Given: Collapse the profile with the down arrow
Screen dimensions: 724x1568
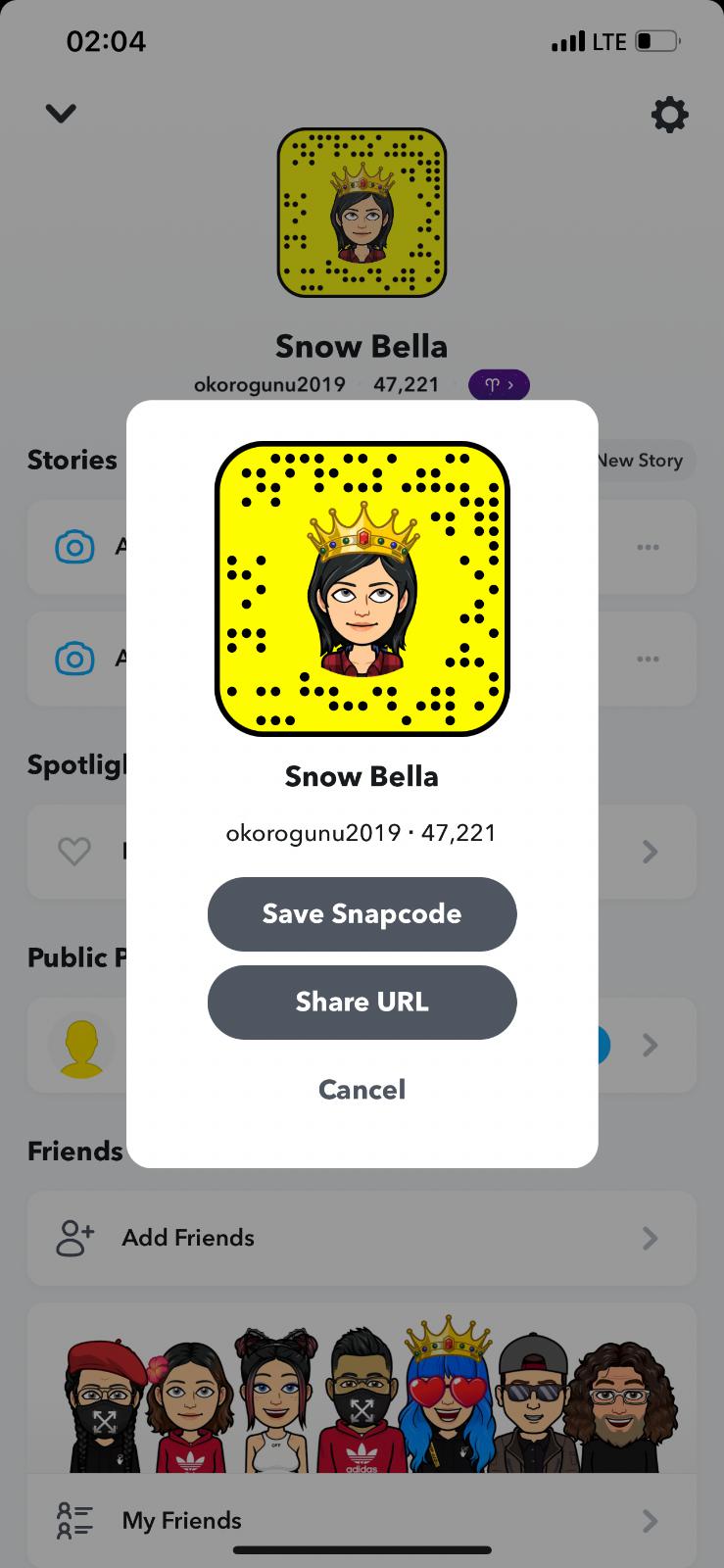Looking at the screenshot, I should coord(61,114).
